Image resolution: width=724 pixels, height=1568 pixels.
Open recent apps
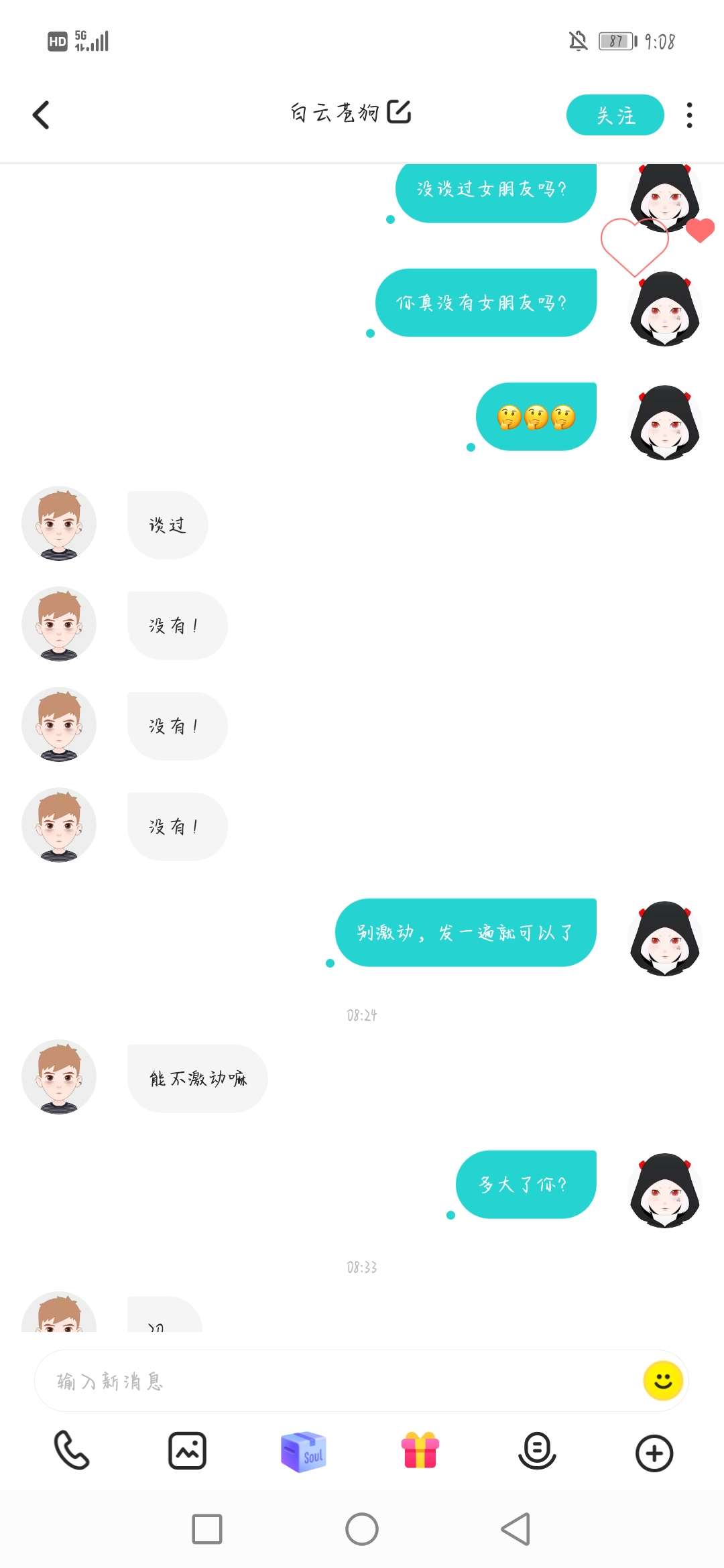tap(207, 1529)
